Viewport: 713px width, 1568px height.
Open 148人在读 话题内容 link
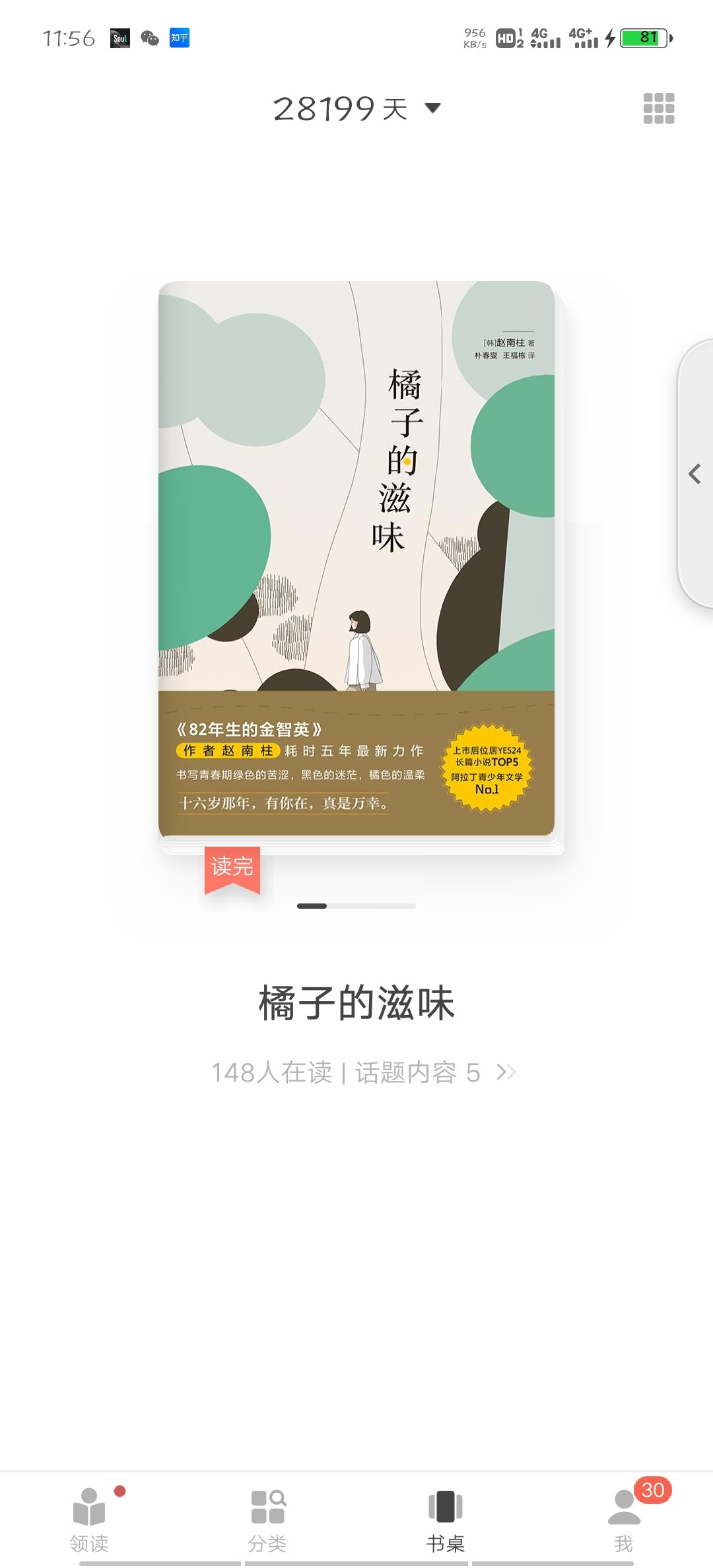[362, 1072]
